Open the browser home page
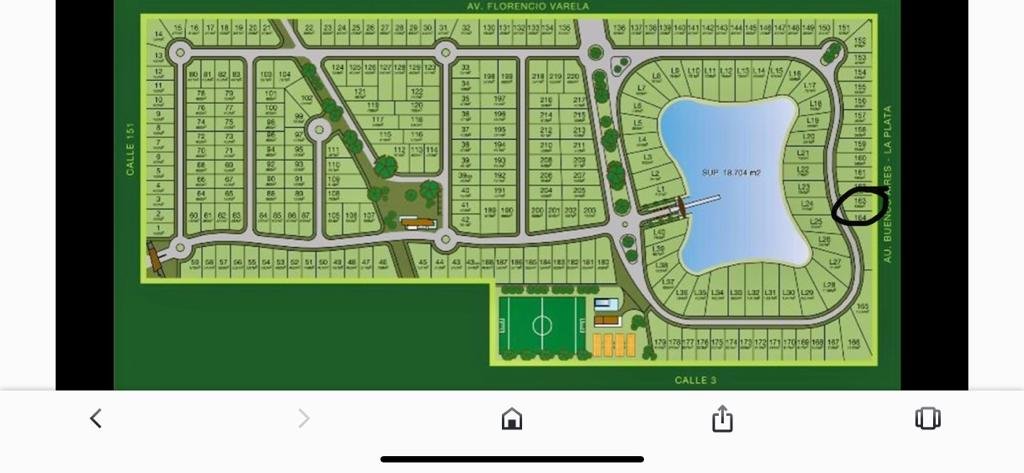 click(512, 419)
